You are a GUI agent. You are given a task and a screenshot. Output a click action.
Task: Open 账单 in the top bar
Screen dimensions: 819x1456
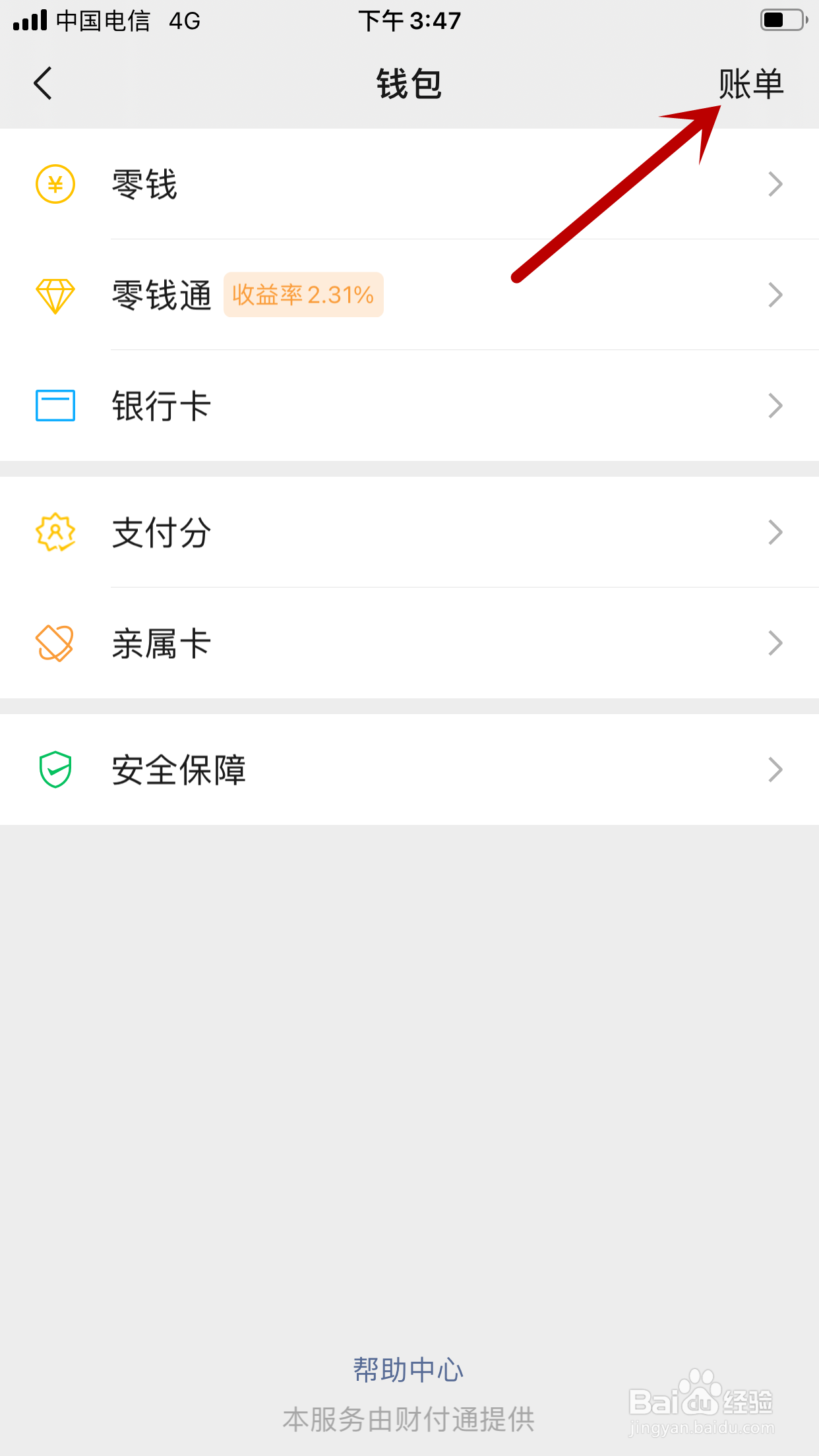[750, 84]
